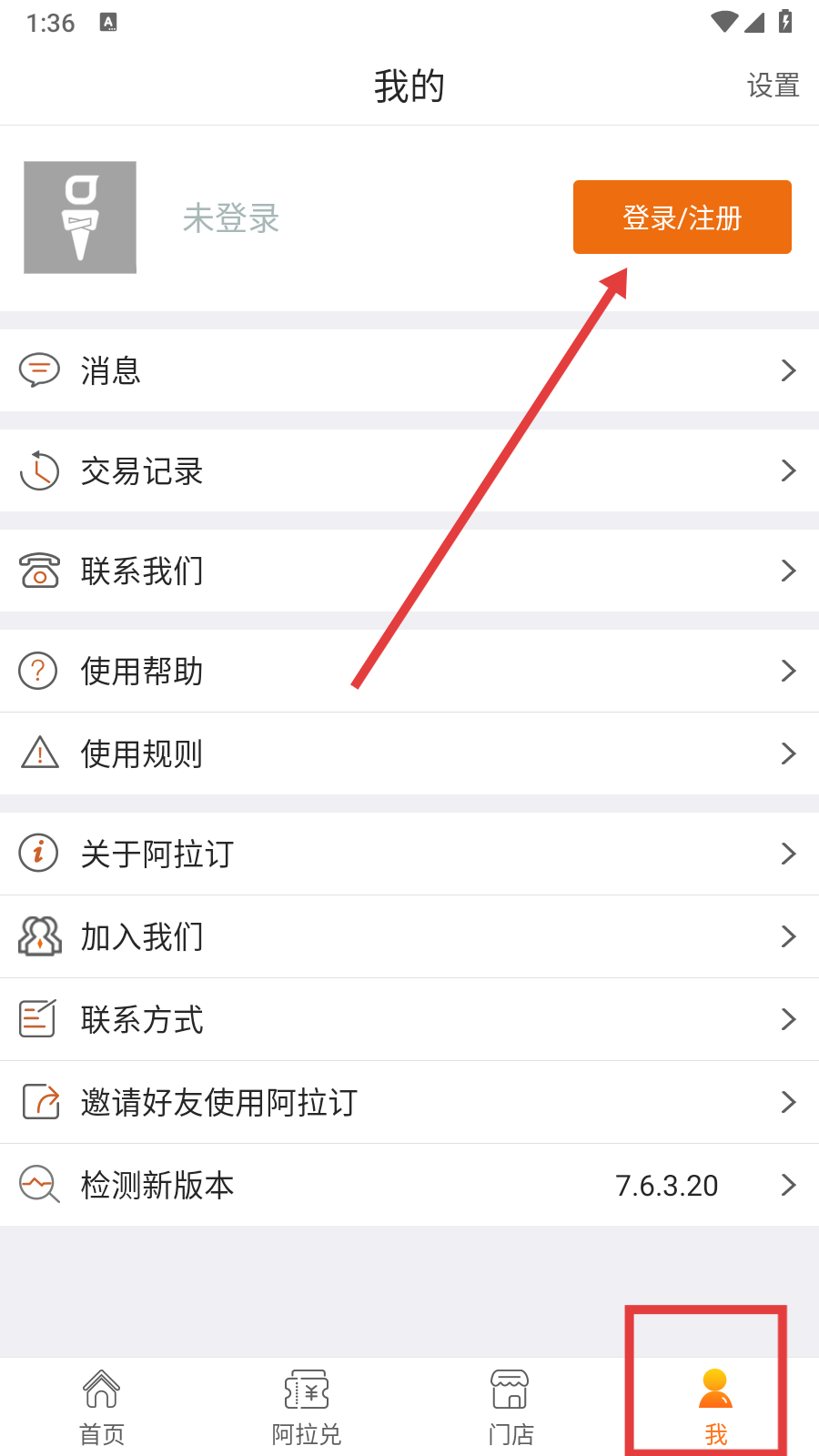Switch to the 首页 tab

(x=102, y=1407)
